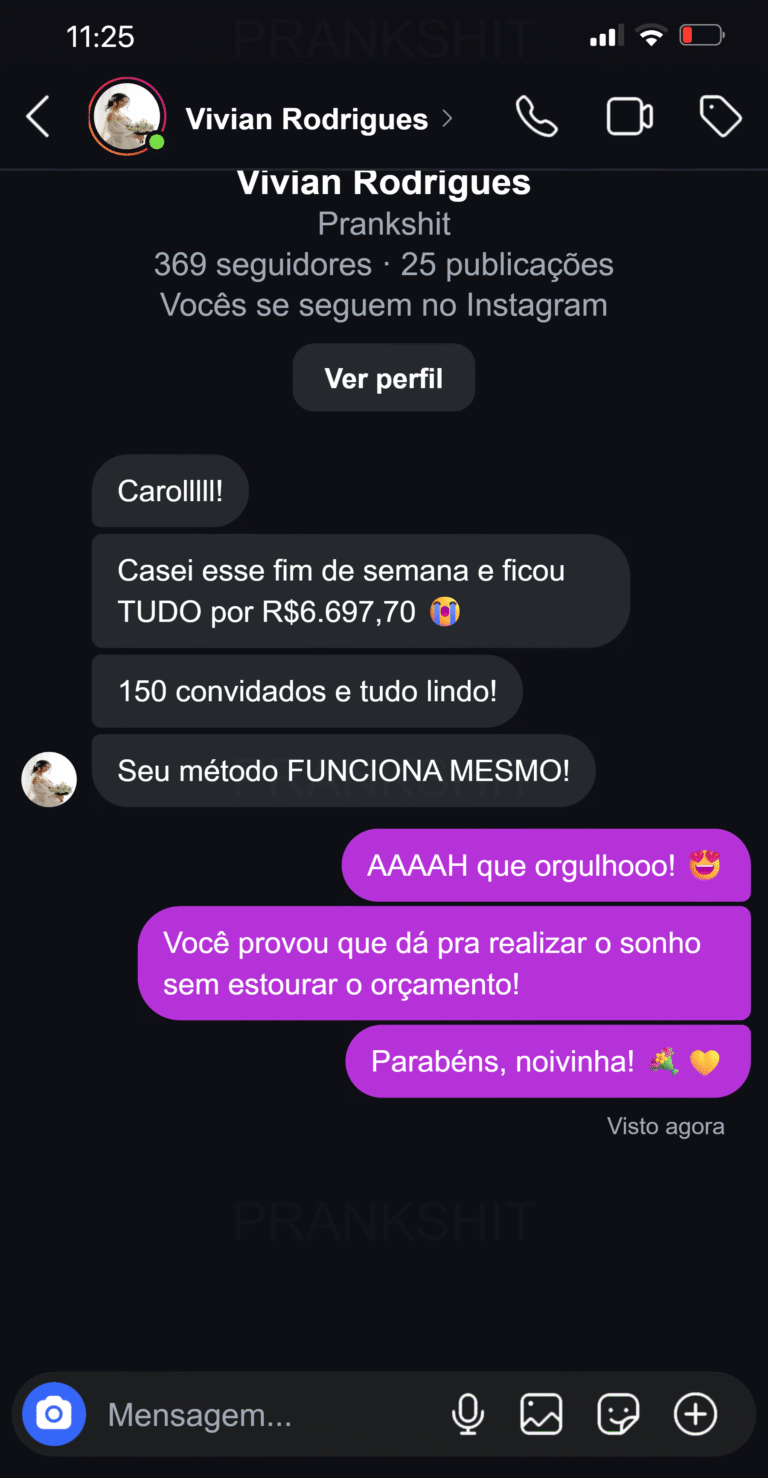Viewport: 768px width, 1478px height.
Task: Tap the Ver perfil button
Action: (383, 379)
